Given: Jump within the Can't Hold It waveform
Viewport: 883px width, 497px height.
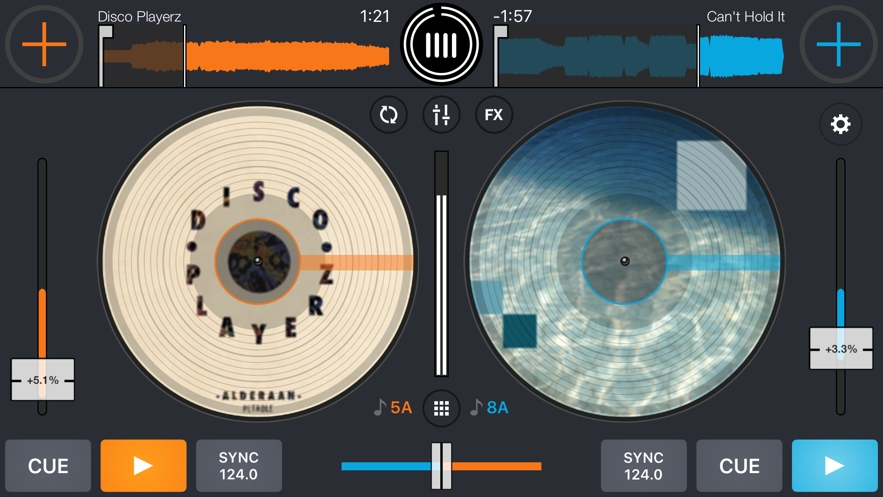Looking at the screenshot, I should tap(640, 56).
